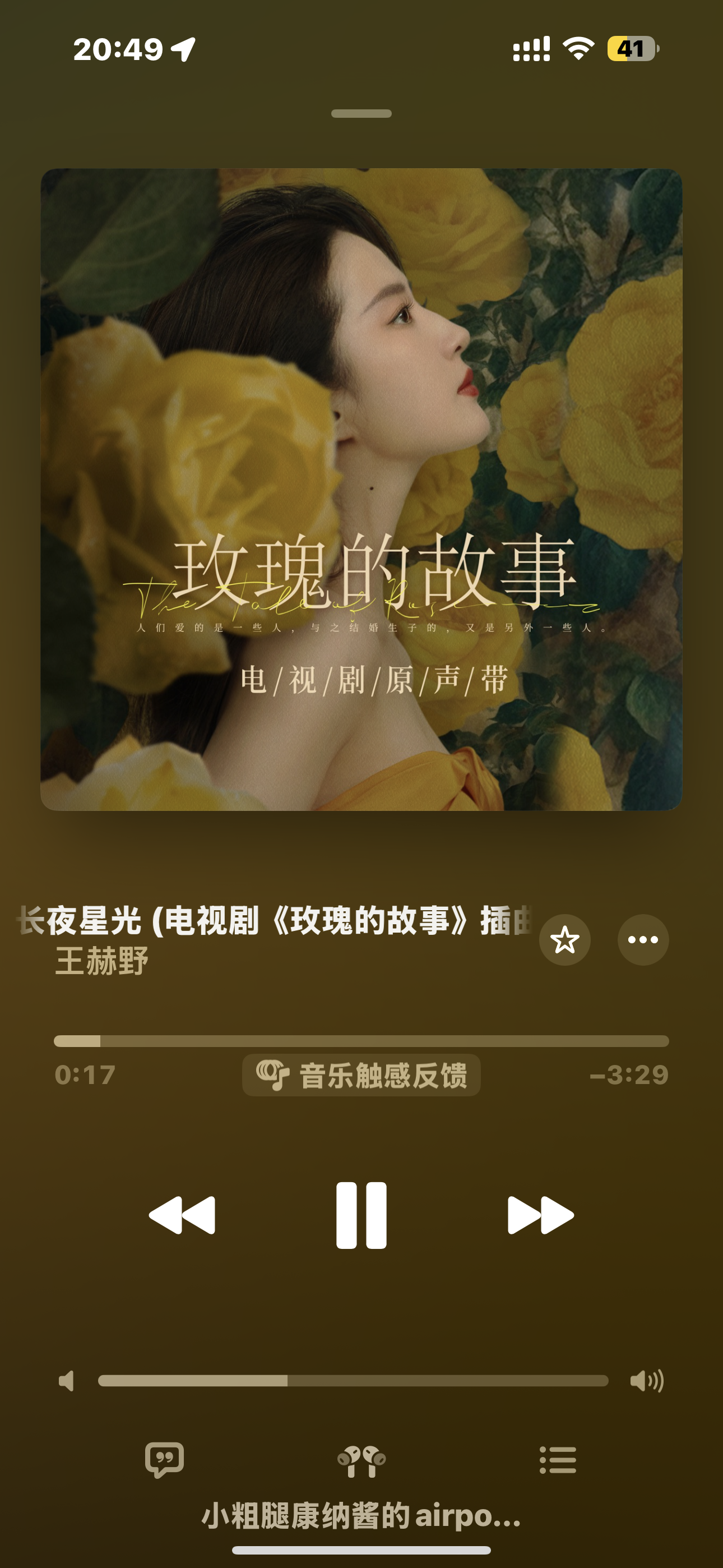Tap a point on the volume slider

tap(353, 1381)
